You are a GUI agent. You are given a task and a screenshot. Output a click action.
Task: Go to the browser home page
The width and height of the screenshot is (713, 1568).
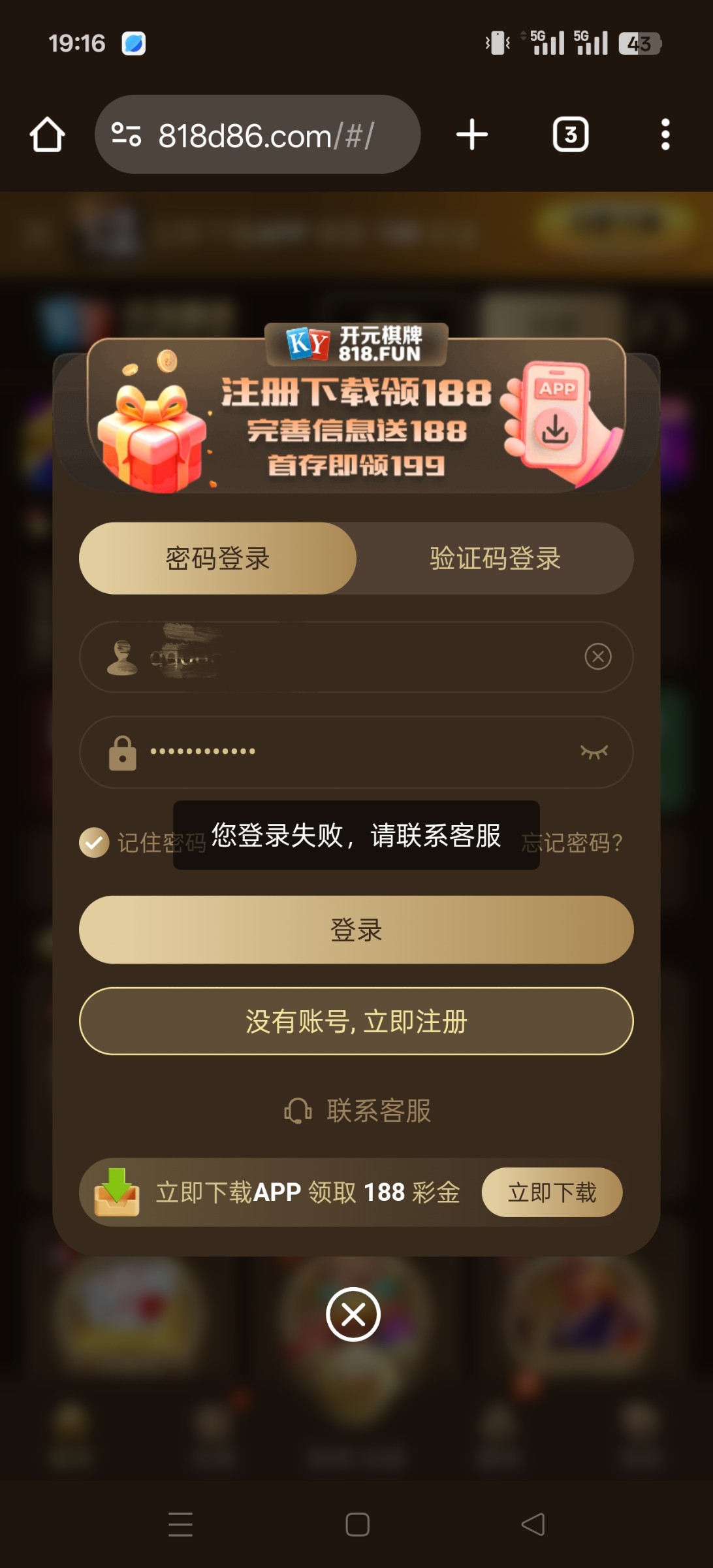coord(47,135)
